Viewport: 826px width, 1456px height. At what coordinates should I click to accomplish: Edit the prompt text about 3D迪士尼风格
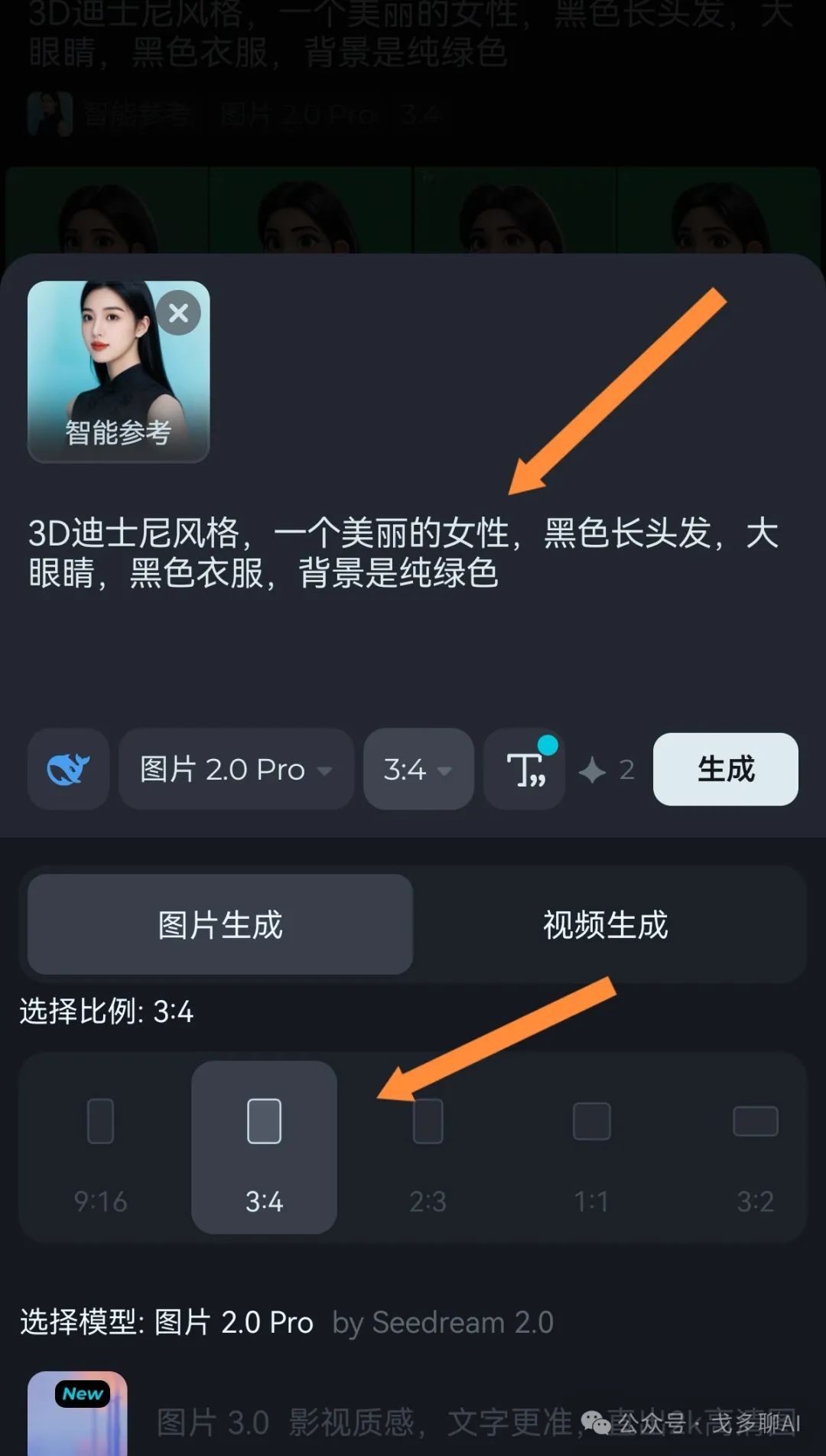click(x=403, y=552)
